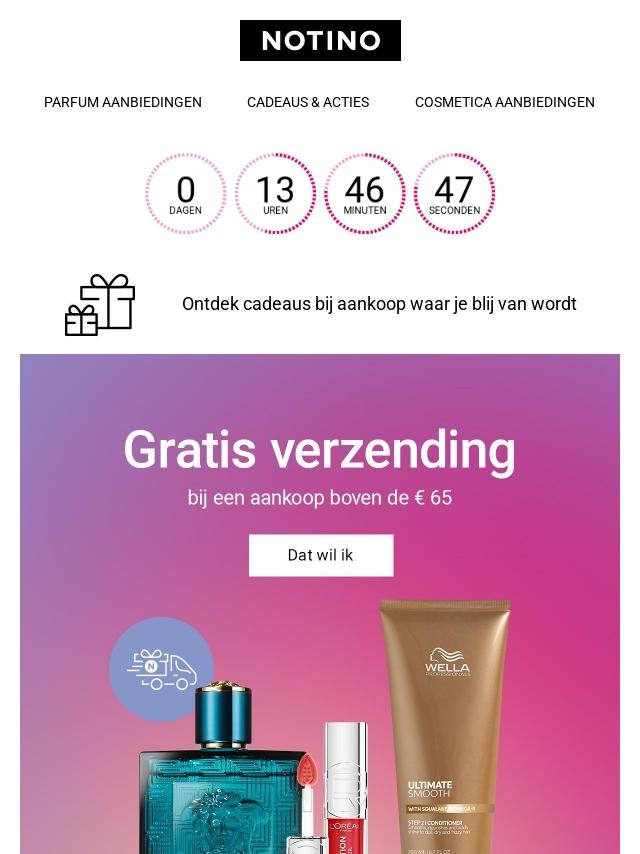
Task: Open Cosmetica Aanbiedingen link
Action: (504, 102)
